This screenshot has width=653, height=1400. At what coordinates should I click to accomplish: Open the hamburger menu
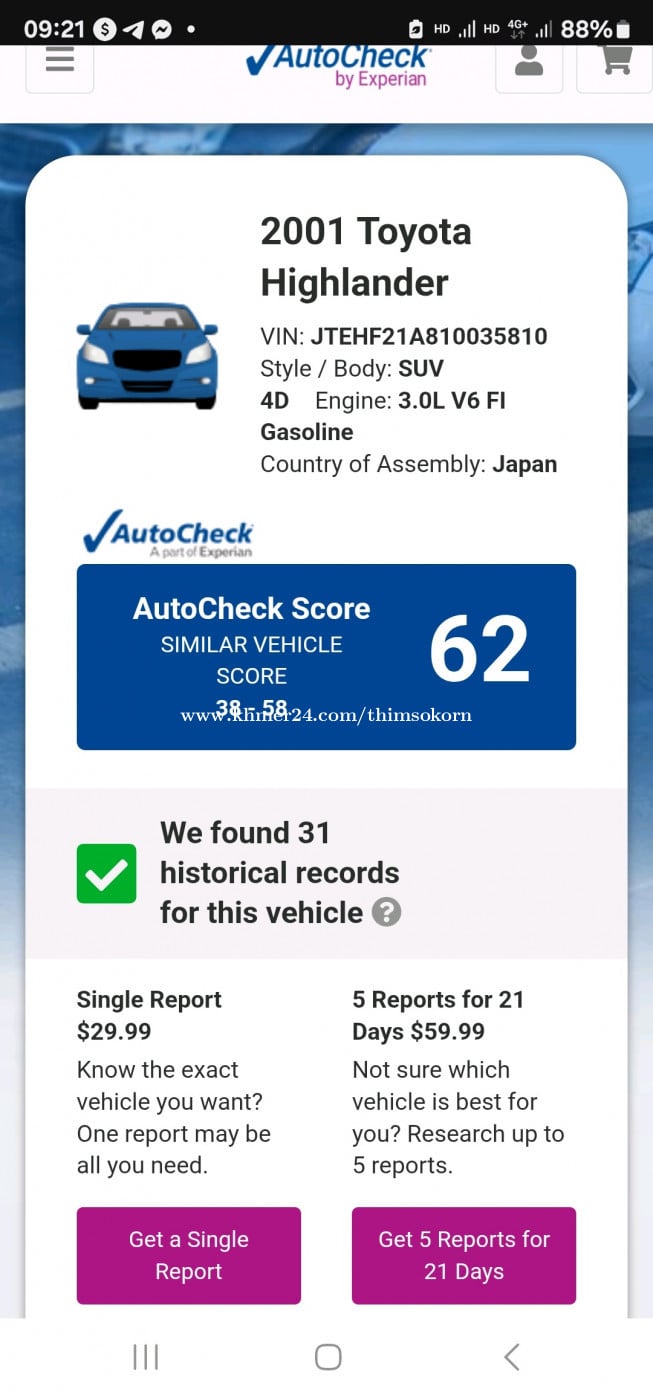point(60,63)
